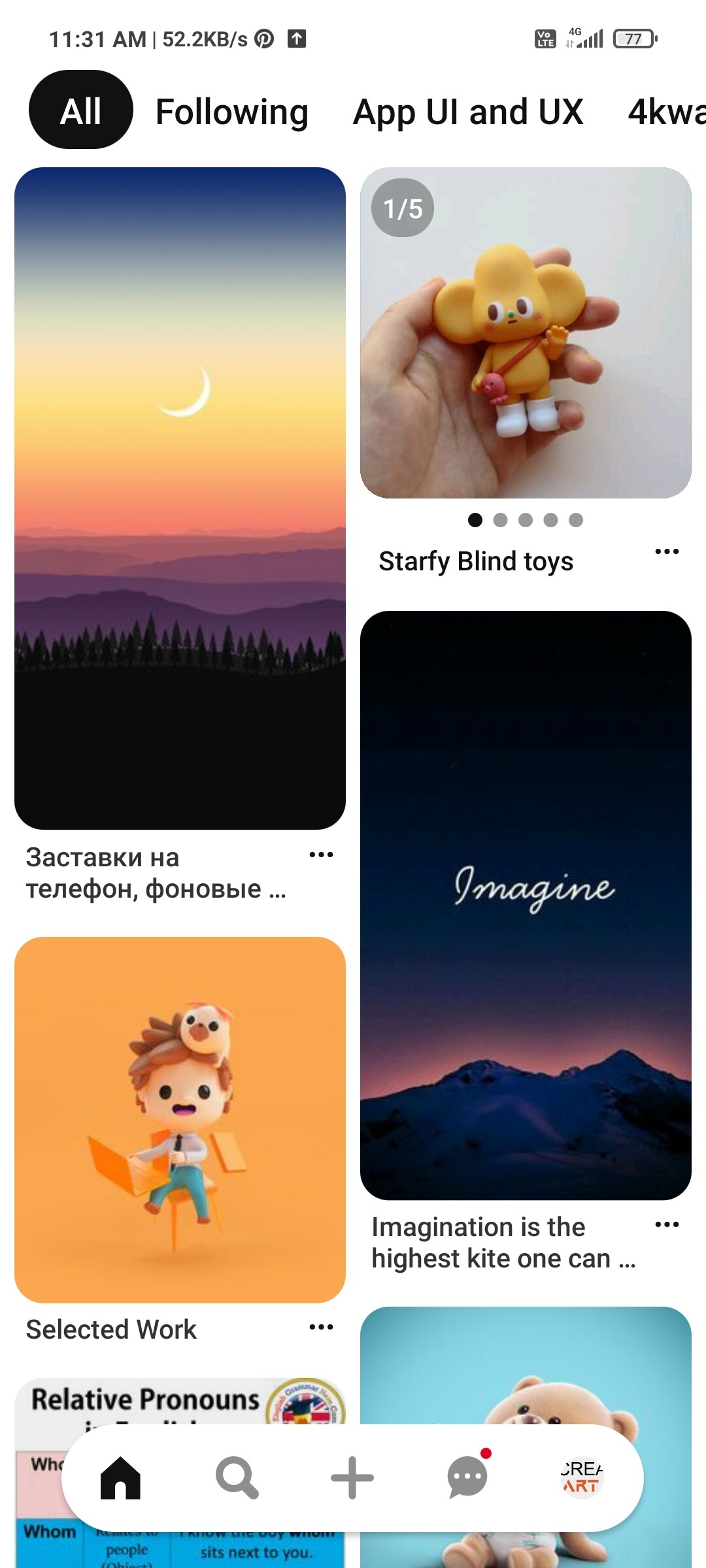Select the All tab
The height and width of the screenshot is (1568, 706).
click(80, 110)
